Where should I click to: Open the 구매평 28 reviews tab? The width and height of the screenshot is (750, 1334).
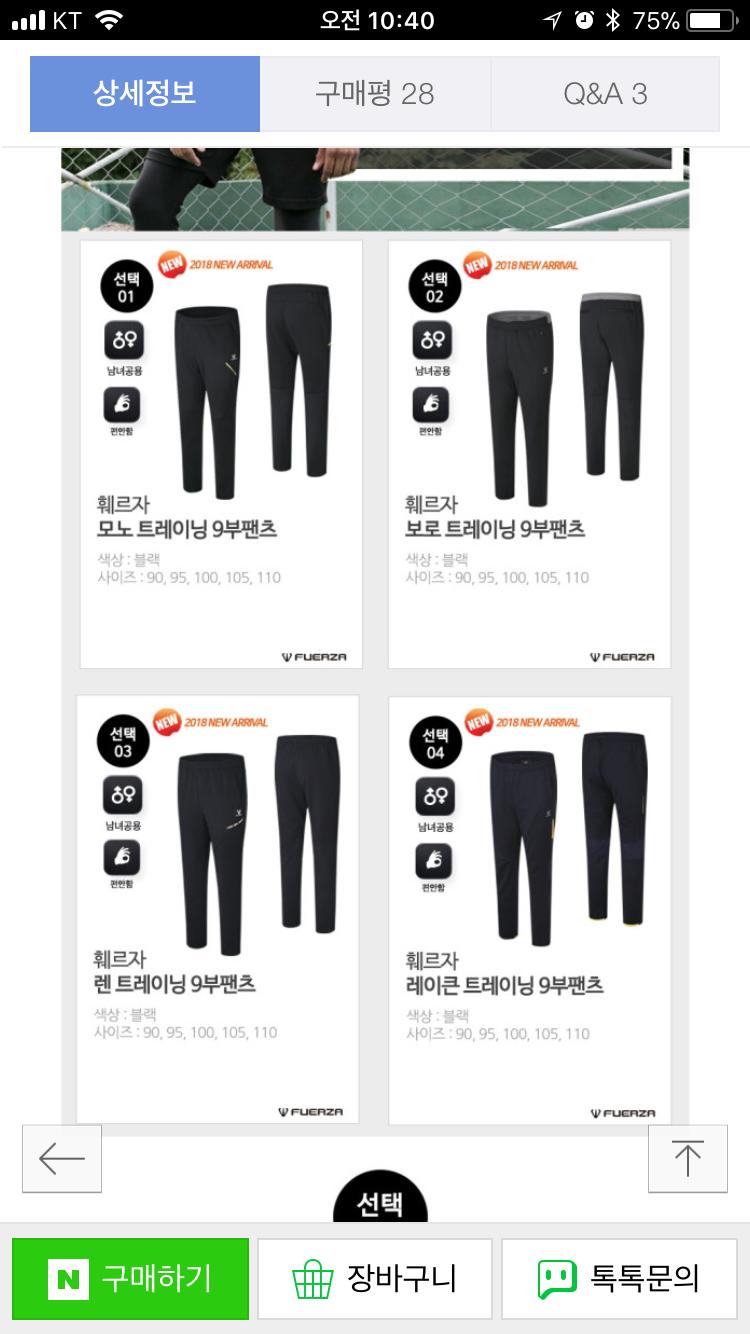click(x=375, y=94)
